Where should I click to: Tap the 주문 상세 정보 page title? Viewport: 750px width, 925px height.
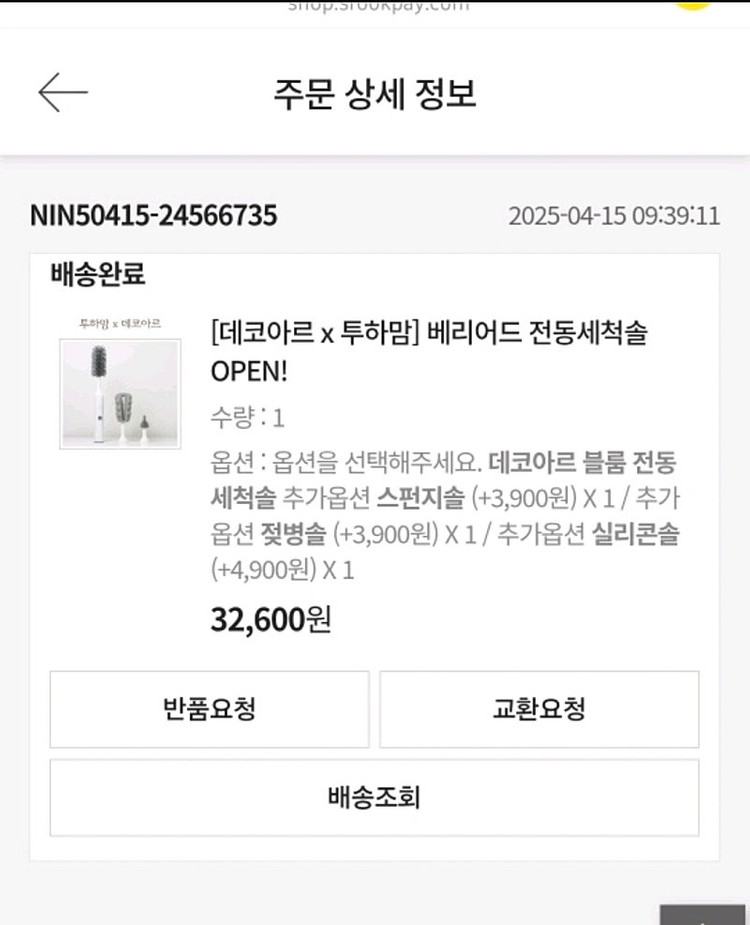point(375,95)
